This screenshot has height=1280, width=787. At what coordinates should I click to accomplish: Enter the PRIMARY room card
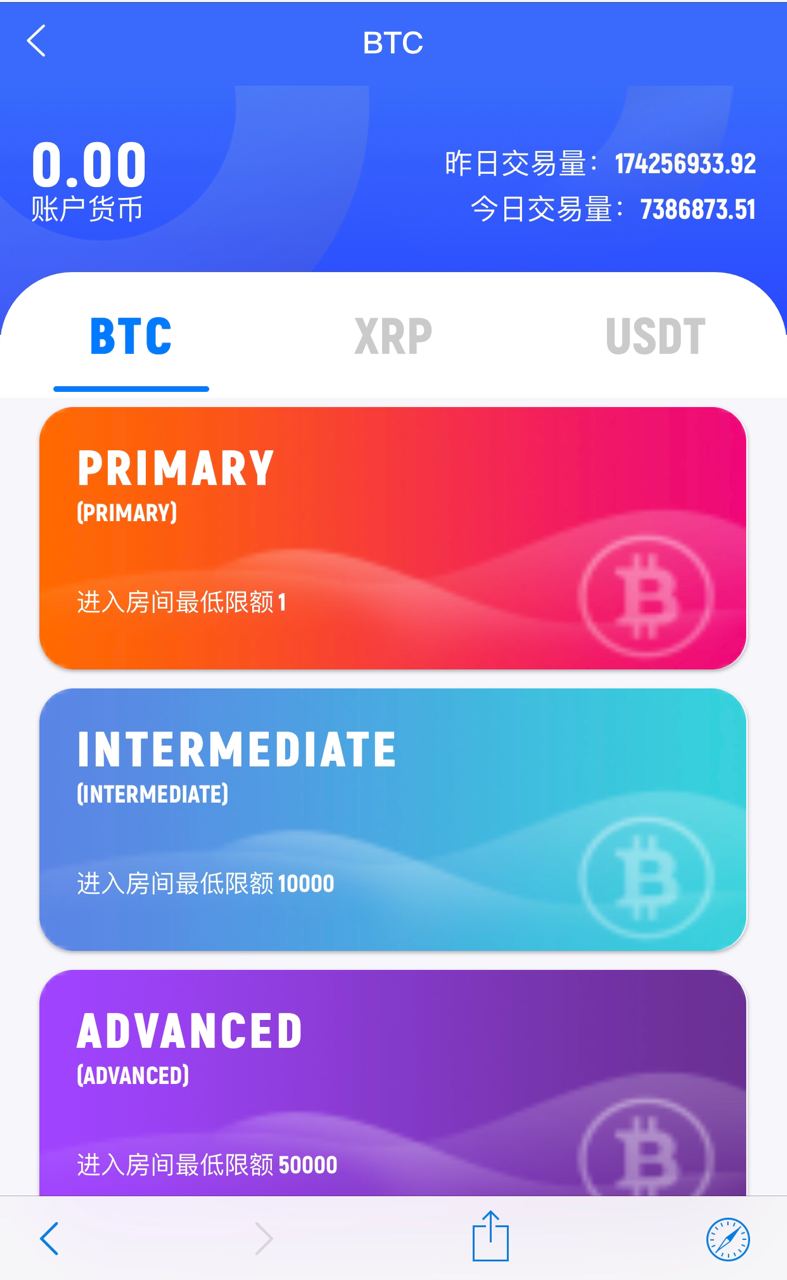[x=393, y=538]
